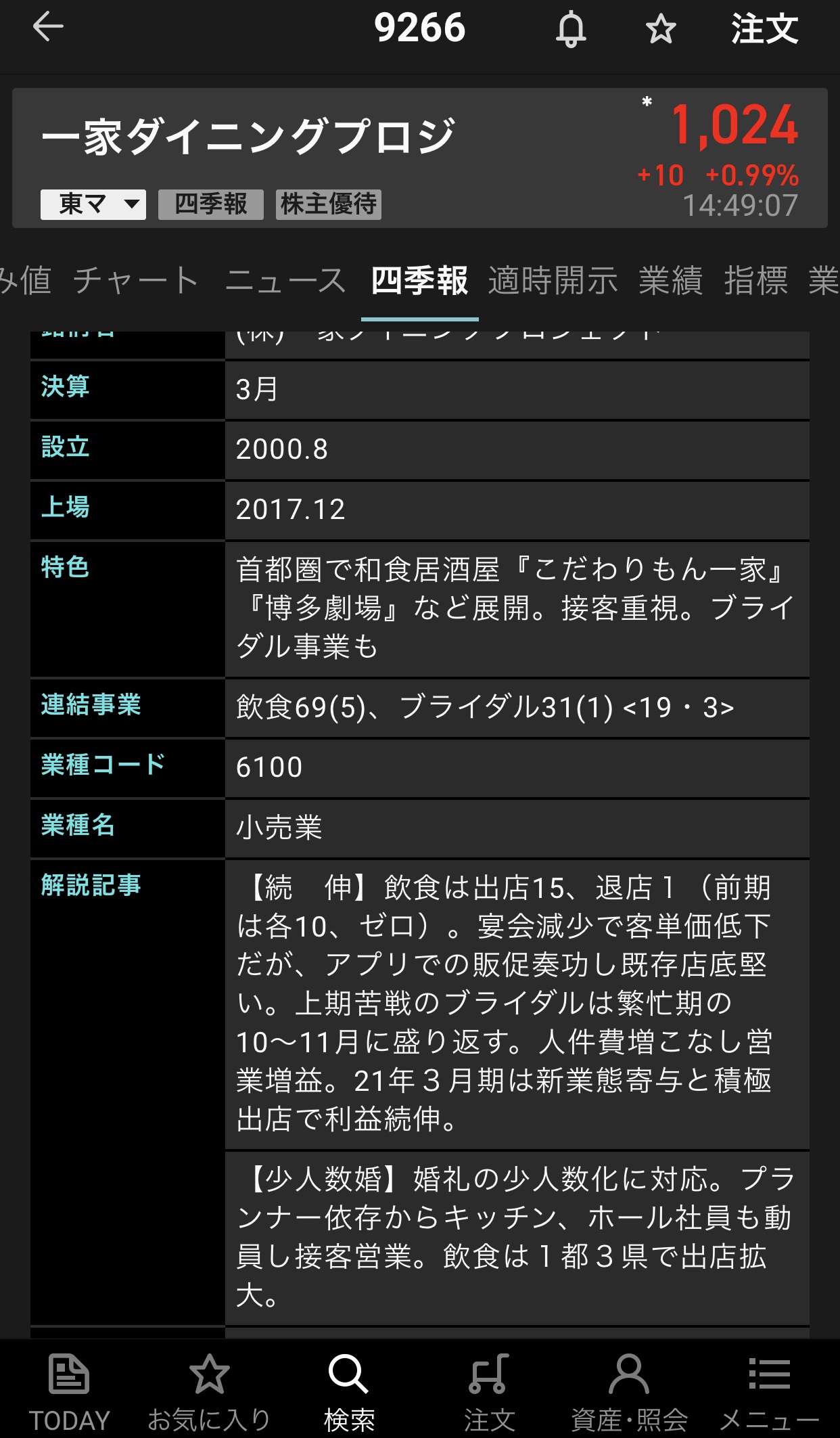Switch to the チャート tab

coord(136,281)
